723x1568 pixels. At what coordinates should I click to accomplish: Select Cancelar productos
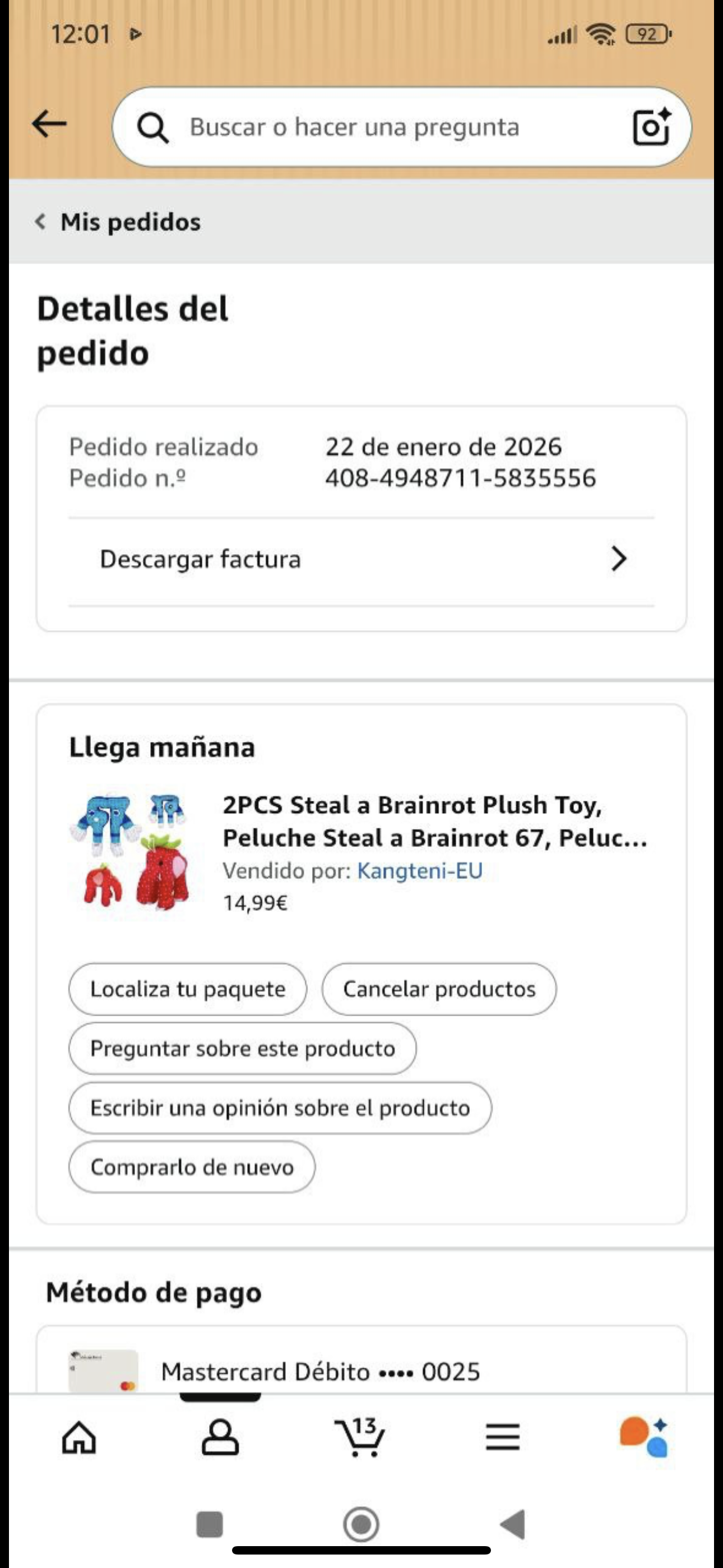click(x=439, y=989)
